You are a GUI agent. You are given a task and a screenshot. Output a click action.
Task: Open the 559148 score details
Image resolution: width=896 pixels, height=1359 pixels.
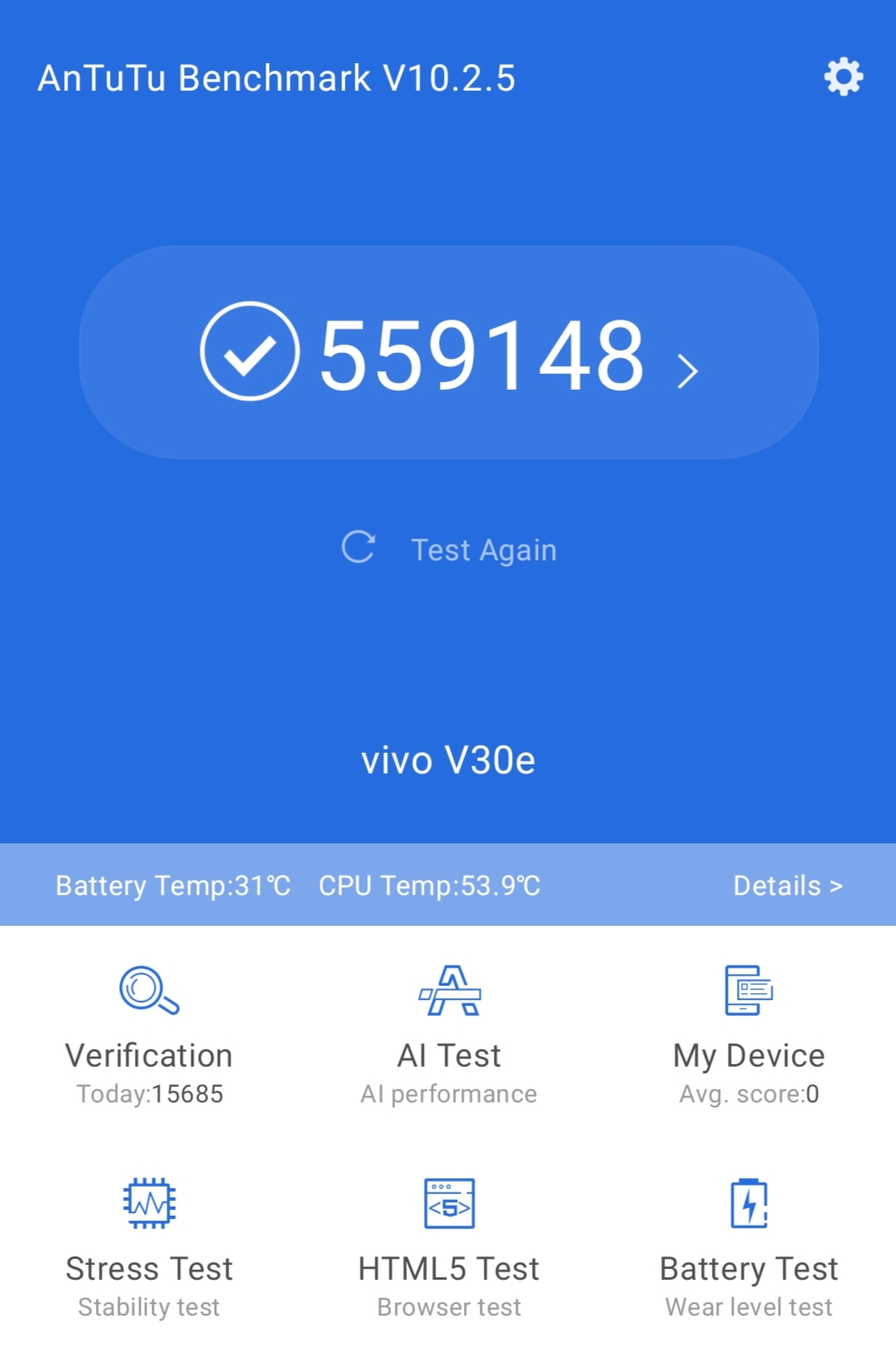[450, 353]
